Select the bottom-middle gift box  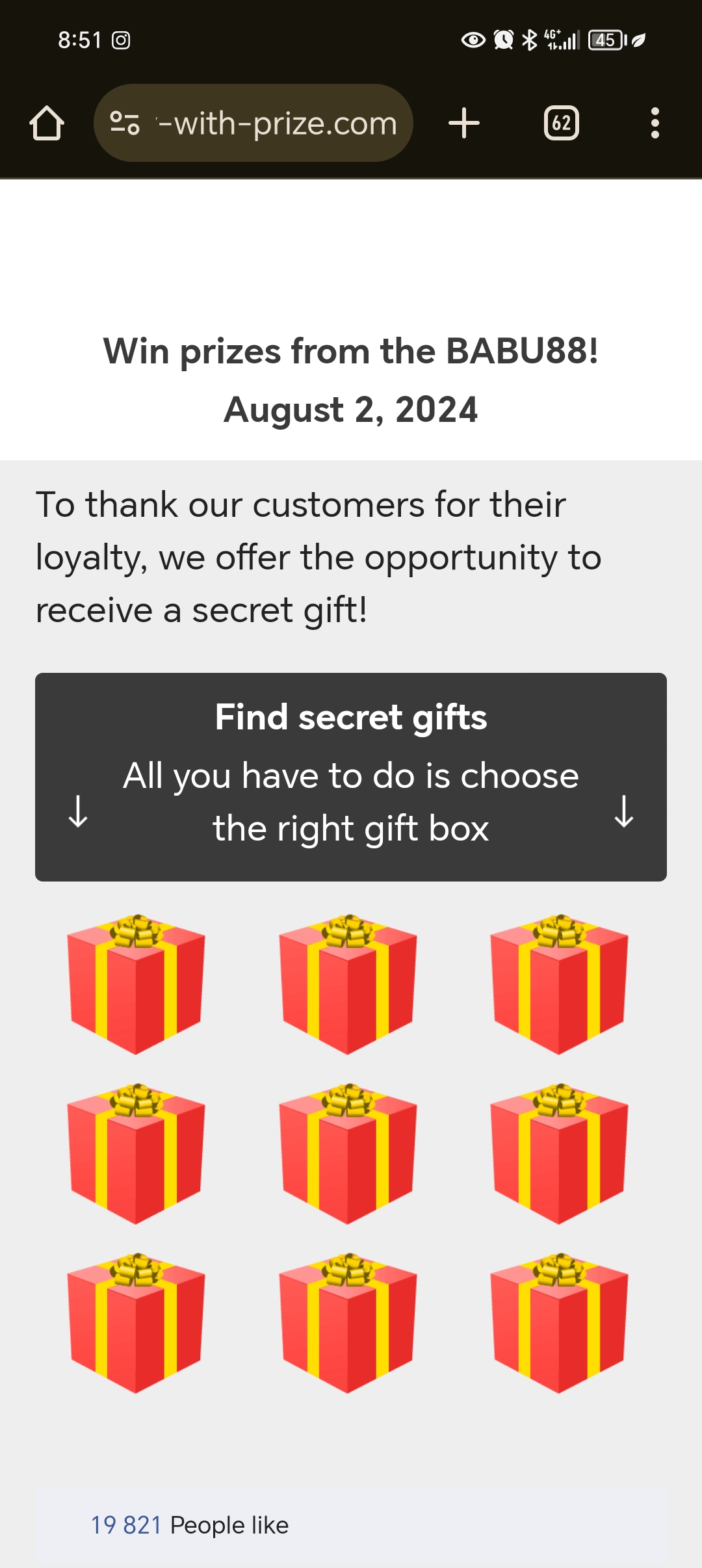[x=348, y=1323]
